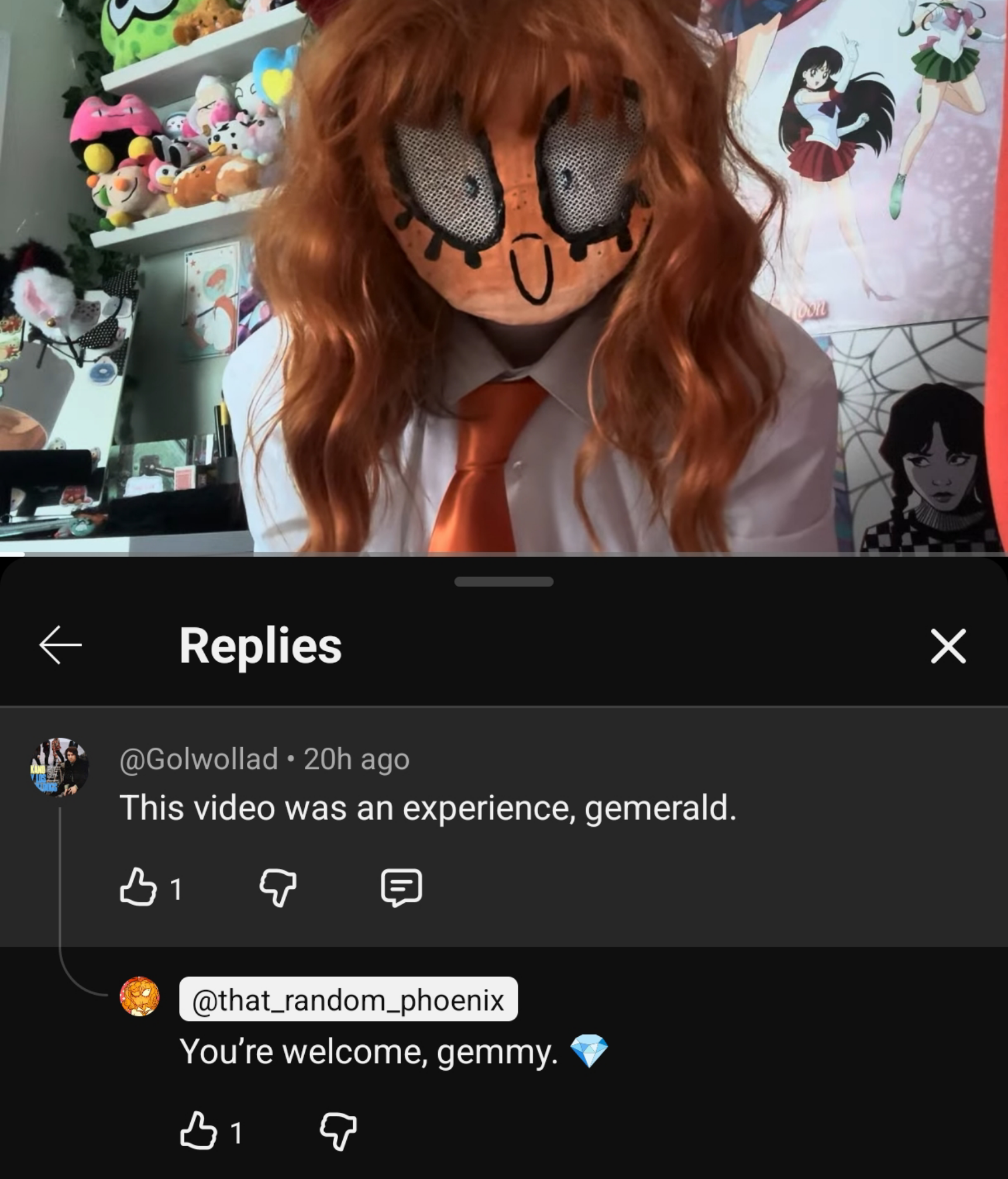Open the @that_random_phoenix channel chip
This screenshot has width=1008, height=1179.
coord(348,1000)
